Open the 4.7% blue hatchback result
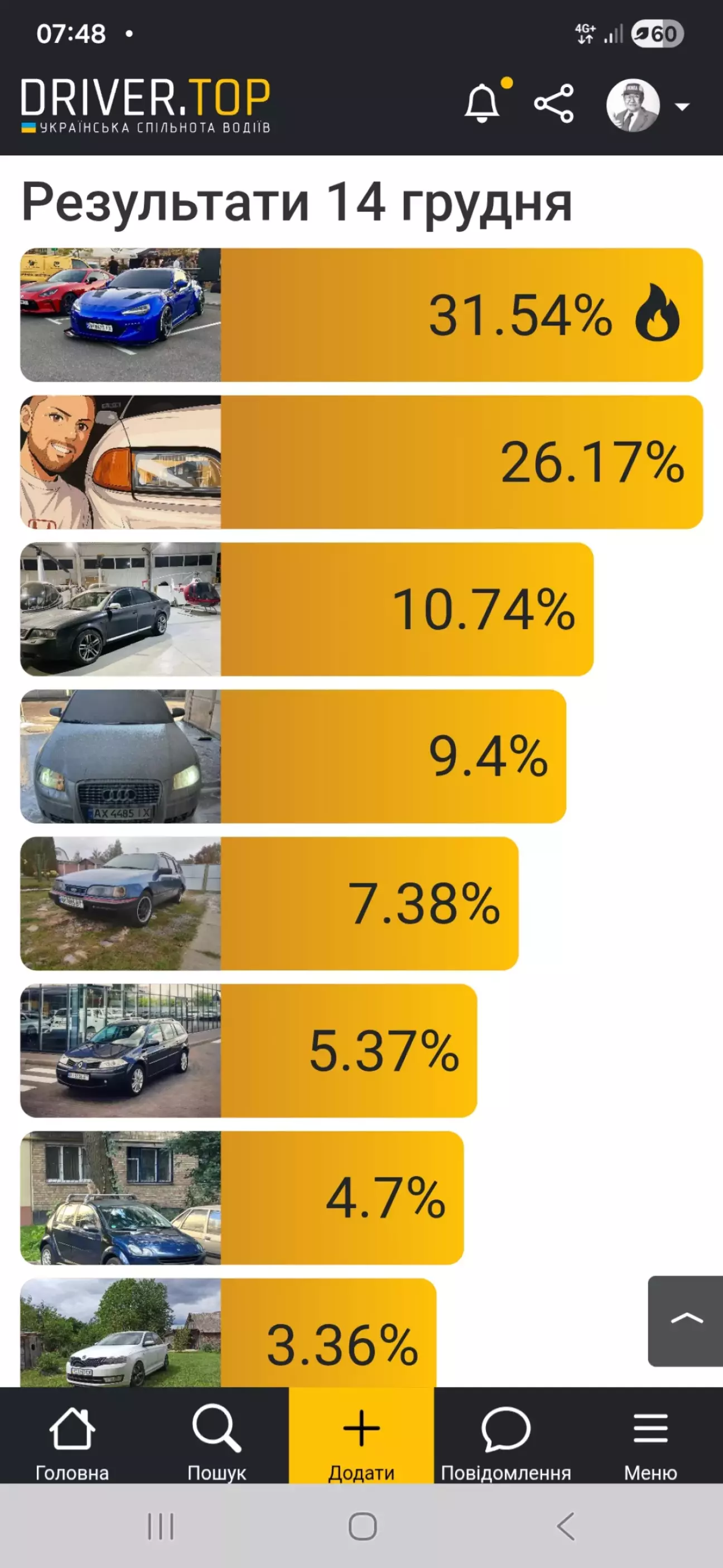The width and height of the screenshot is (723, 1568). click(x=242, y=1198)
